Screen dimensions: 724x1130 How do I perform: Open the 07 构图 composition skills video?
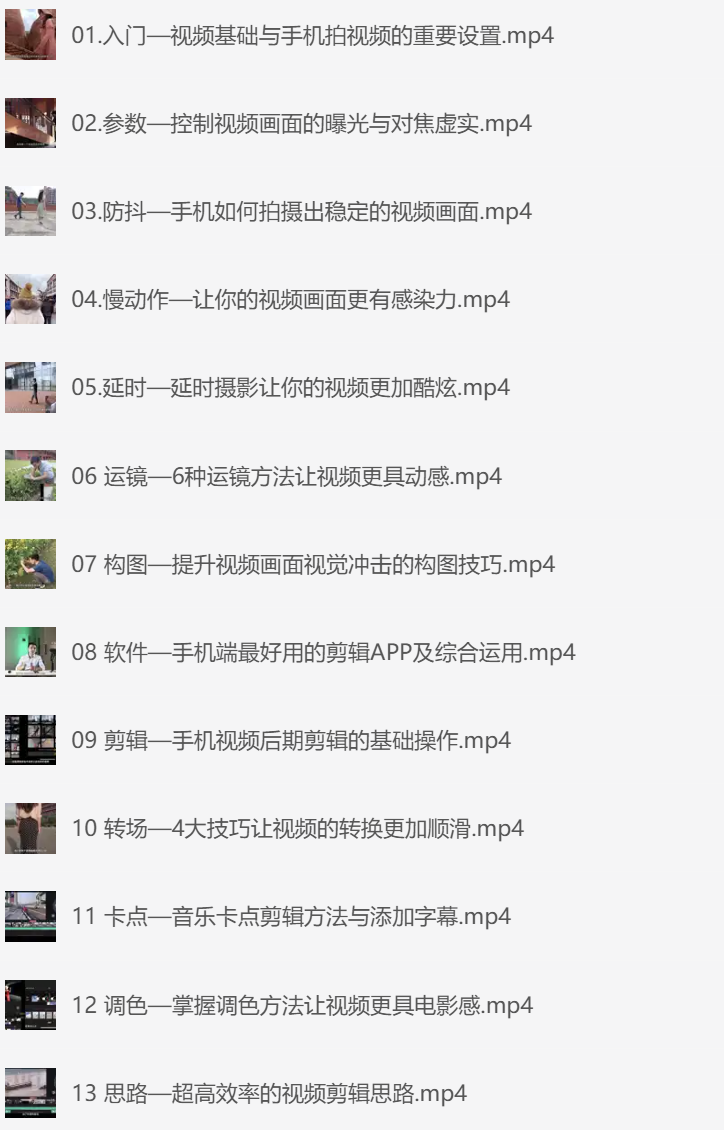point(312,564)
